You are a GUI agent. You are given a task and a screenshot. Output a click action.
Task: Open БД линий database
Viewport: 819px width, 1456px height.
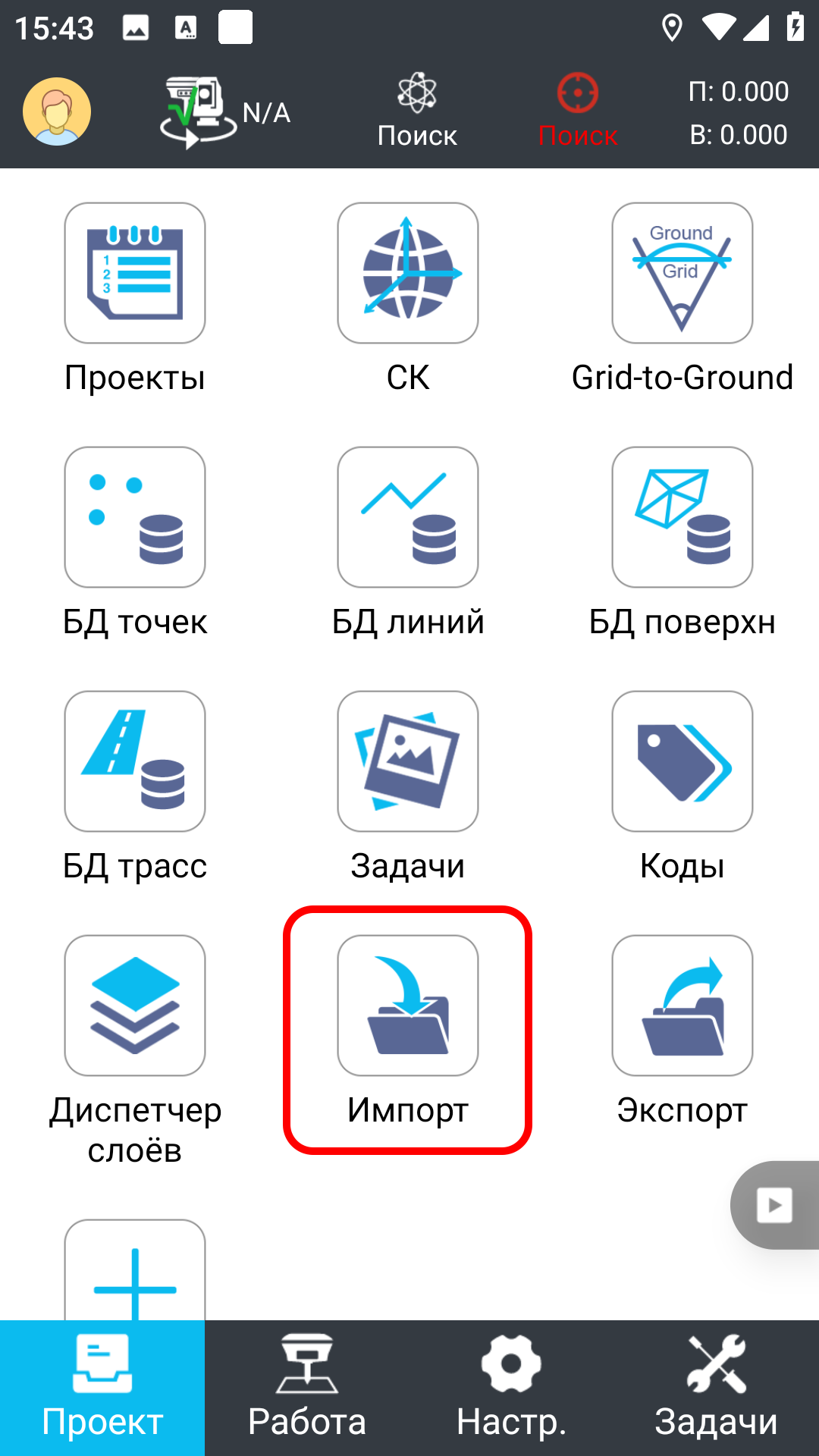(x=408, y=518)
